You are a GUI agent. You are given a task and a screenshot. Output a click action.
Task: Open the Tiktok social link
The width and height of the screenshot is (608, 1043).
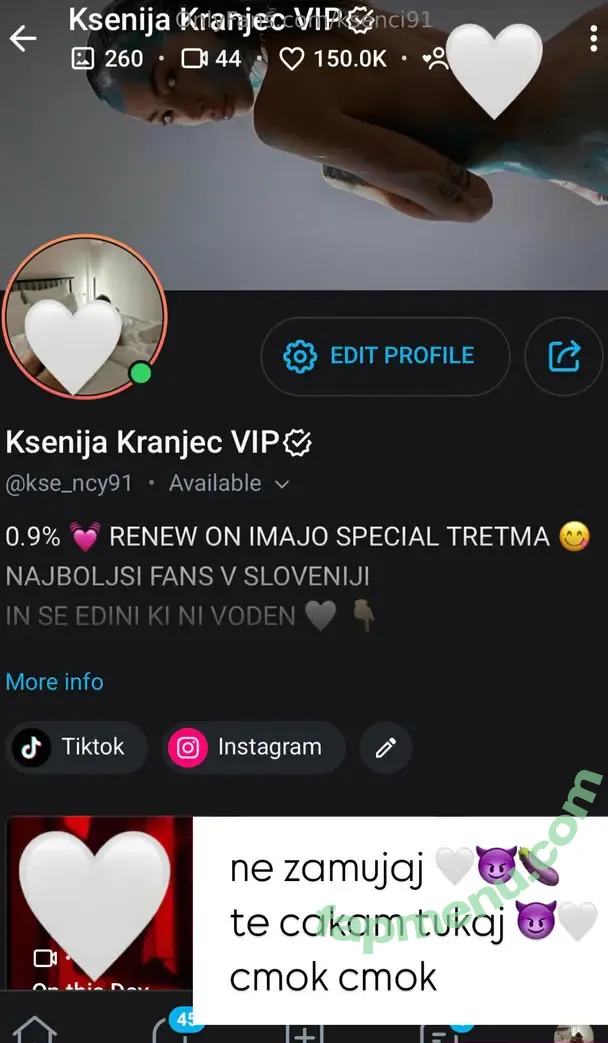(77, 747)
